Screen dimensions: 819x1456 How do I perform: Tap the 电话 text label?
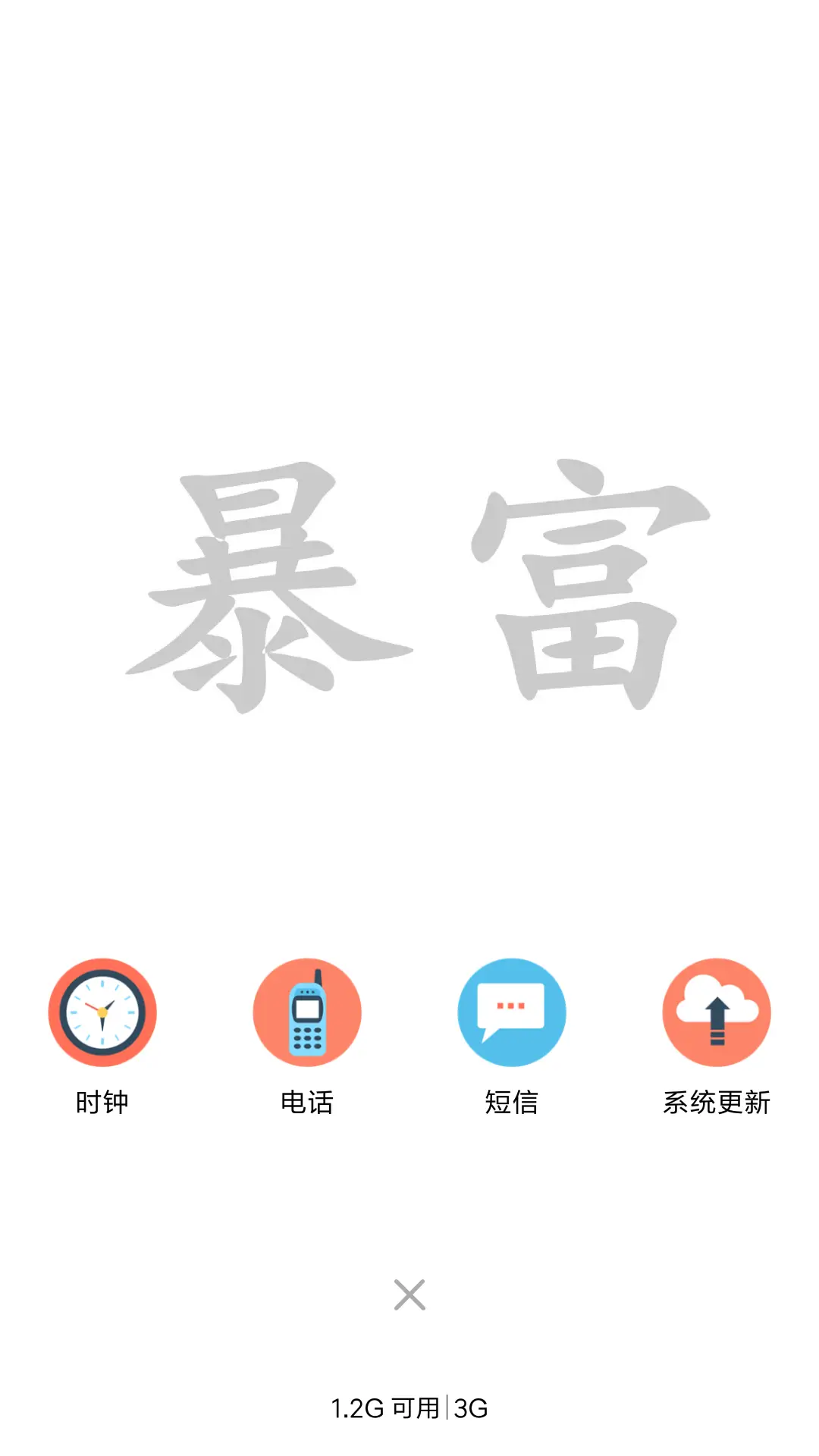click(307, 1103)
